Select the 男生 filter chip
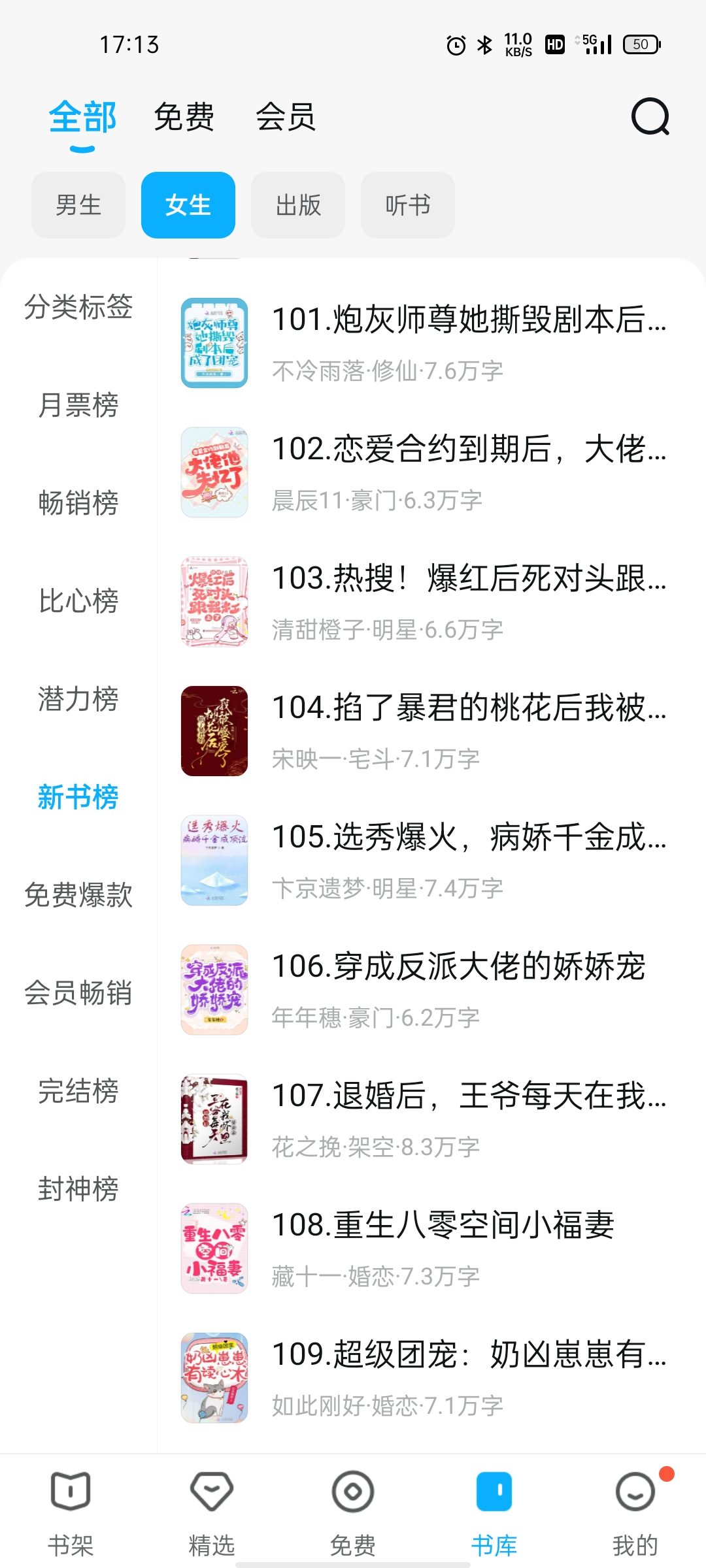This screenshot has height=1568, width=706. pos(78,205)
